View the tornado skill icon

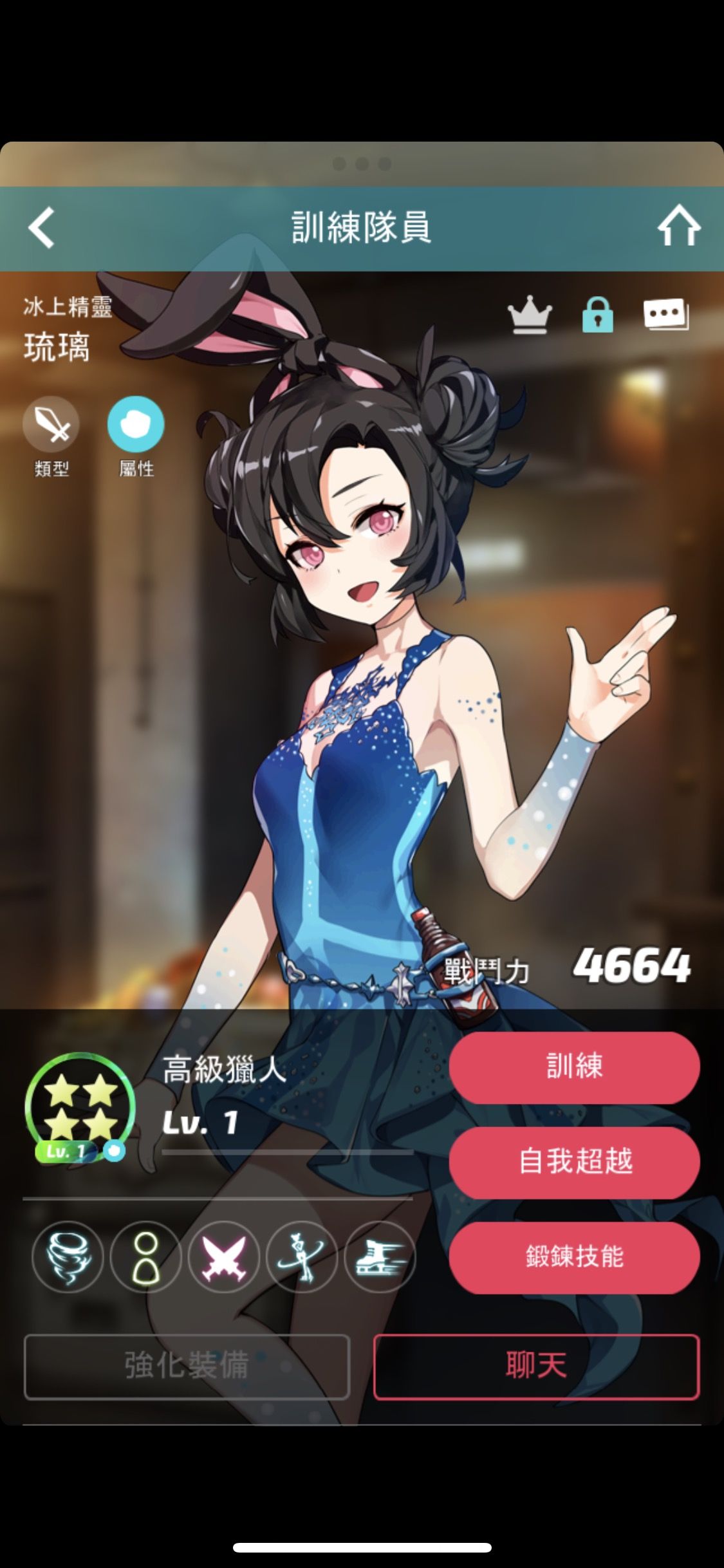(x=67, y=1257)
